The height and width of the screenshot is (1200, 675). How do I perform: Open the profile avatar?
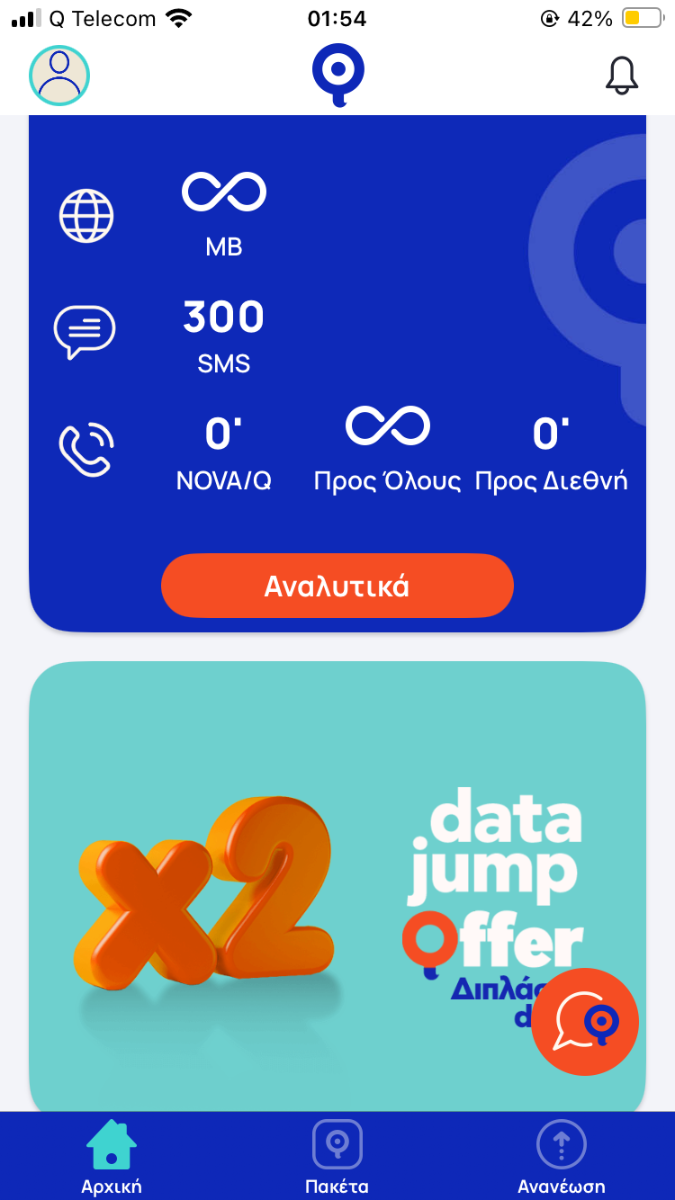[59, 76]
